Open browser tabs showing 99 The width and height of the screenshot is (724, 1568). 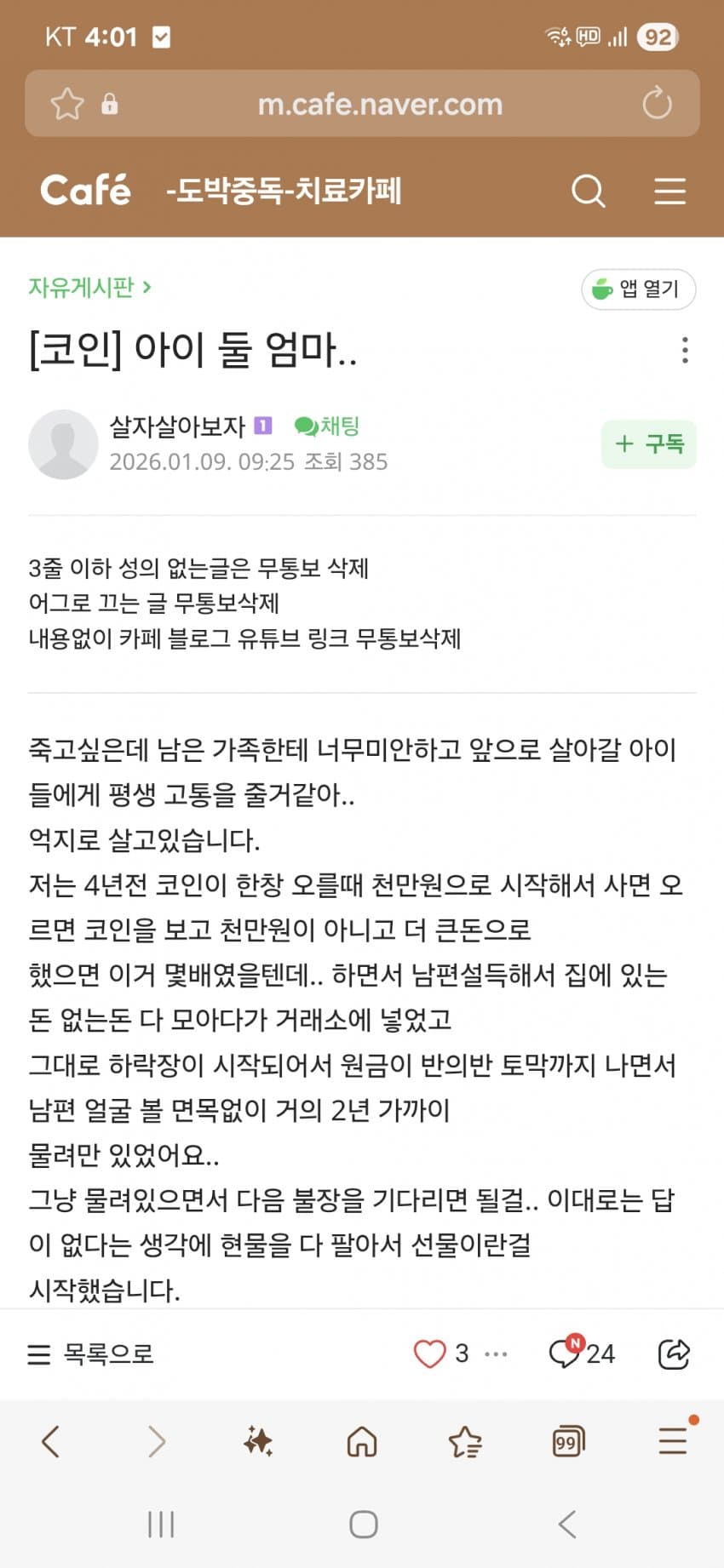568,1442
